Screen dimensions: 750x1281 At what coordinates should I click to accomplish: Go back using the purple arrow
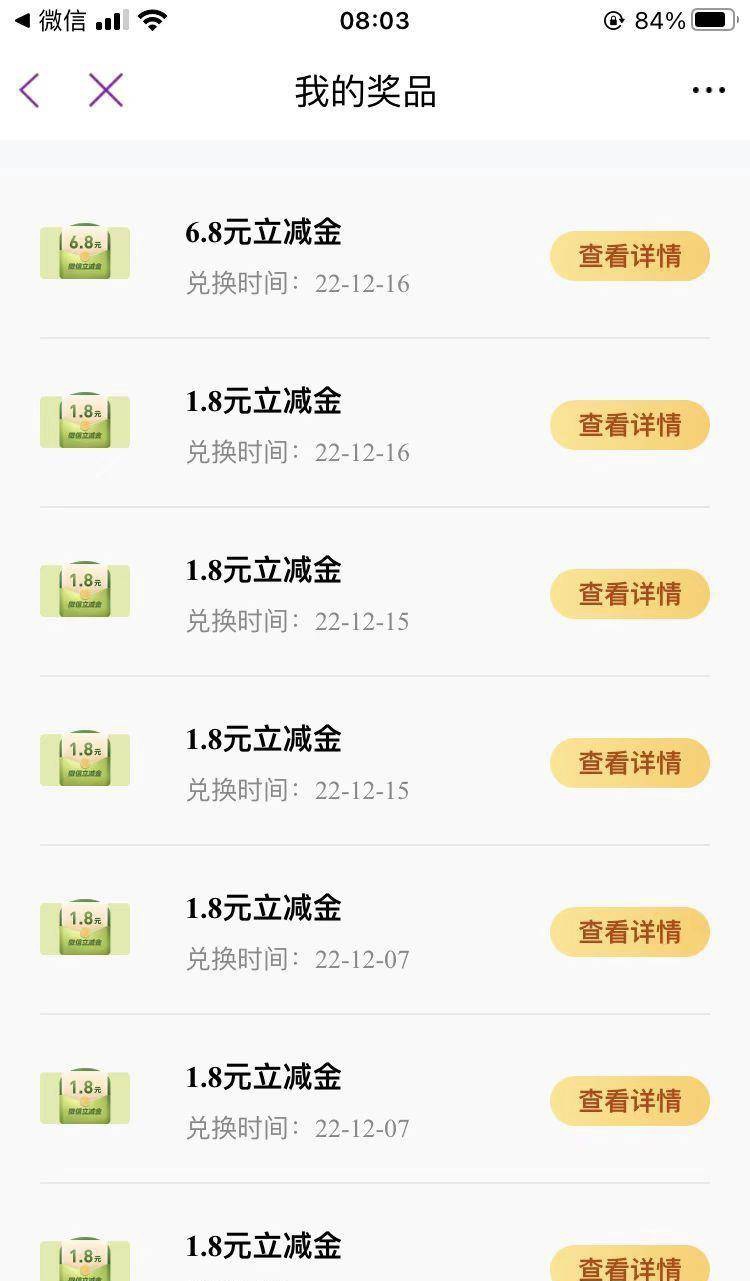(30, 91)
